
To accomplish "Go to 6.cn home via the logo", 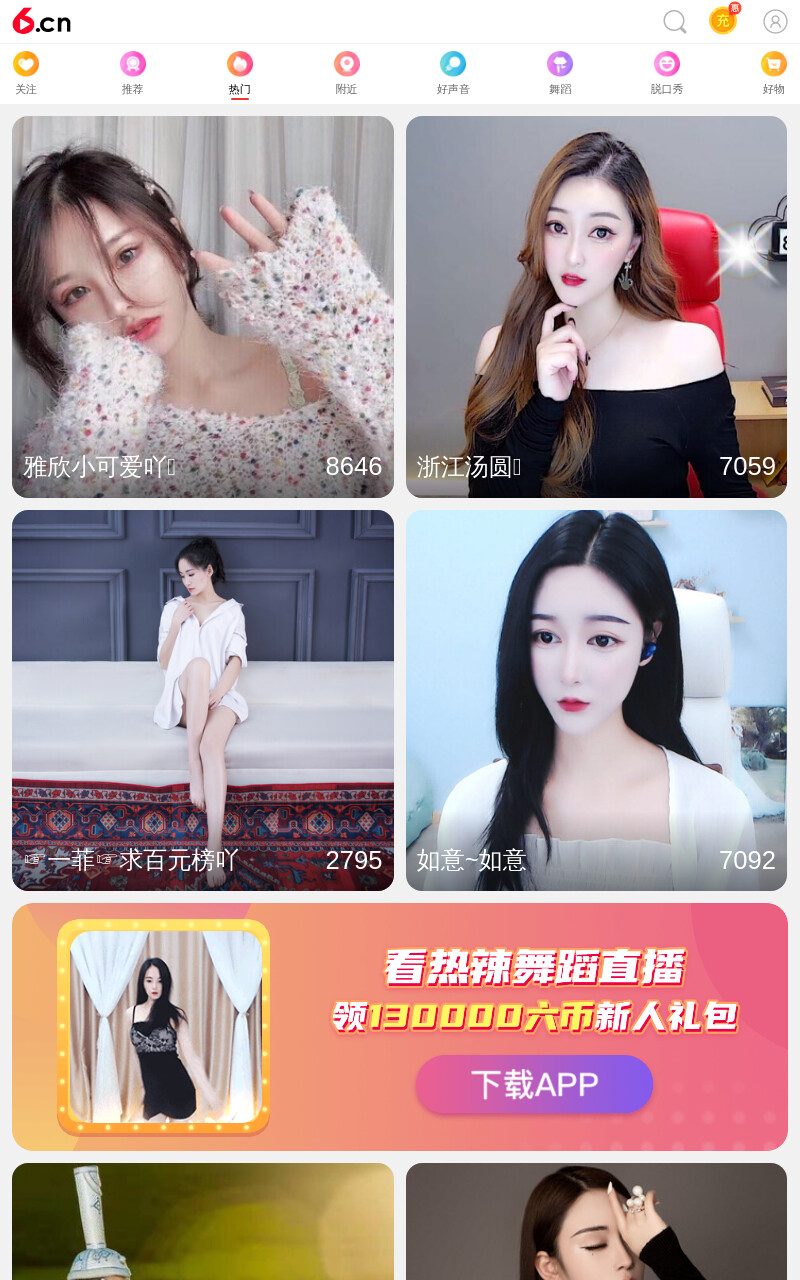I will (42, 21).
